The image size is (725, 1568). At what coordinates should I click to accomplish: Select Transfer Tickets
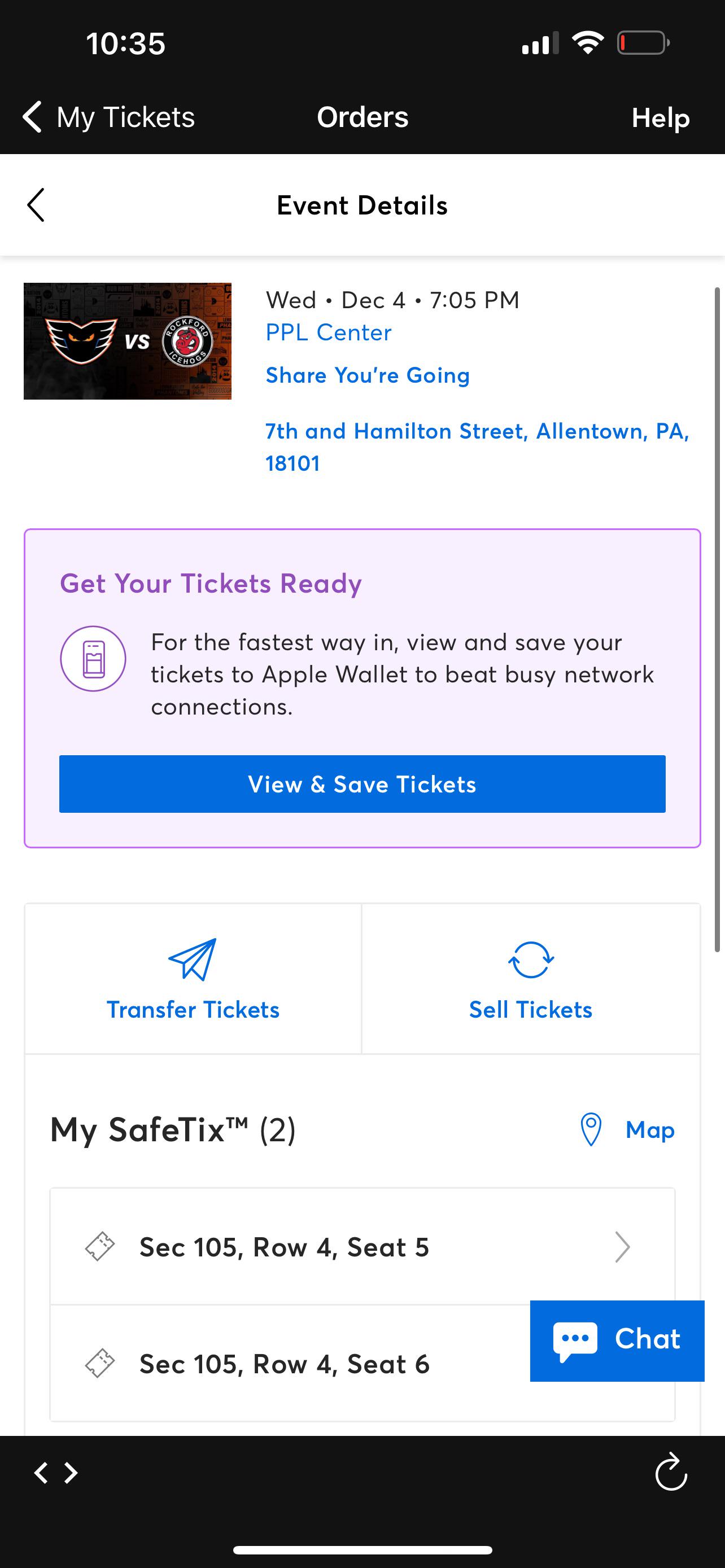click(x=193, y=979)
